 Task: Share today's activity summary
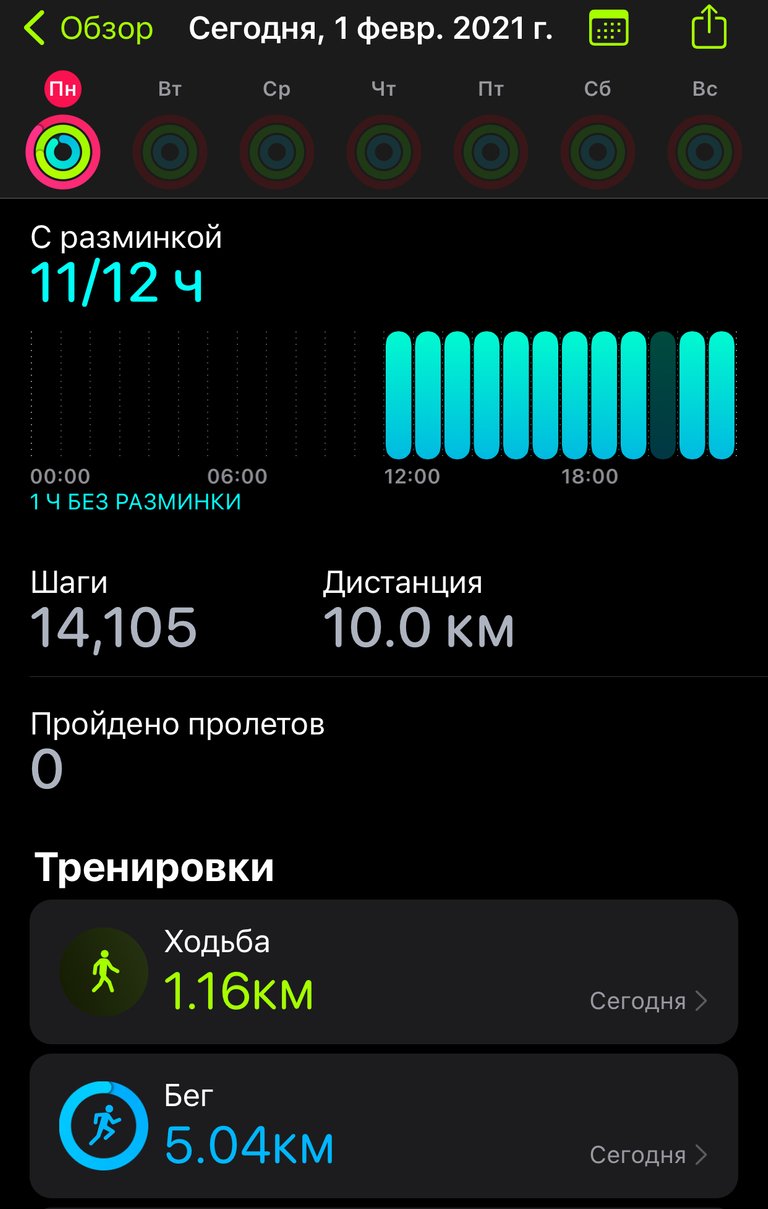[x=708, y=28]
